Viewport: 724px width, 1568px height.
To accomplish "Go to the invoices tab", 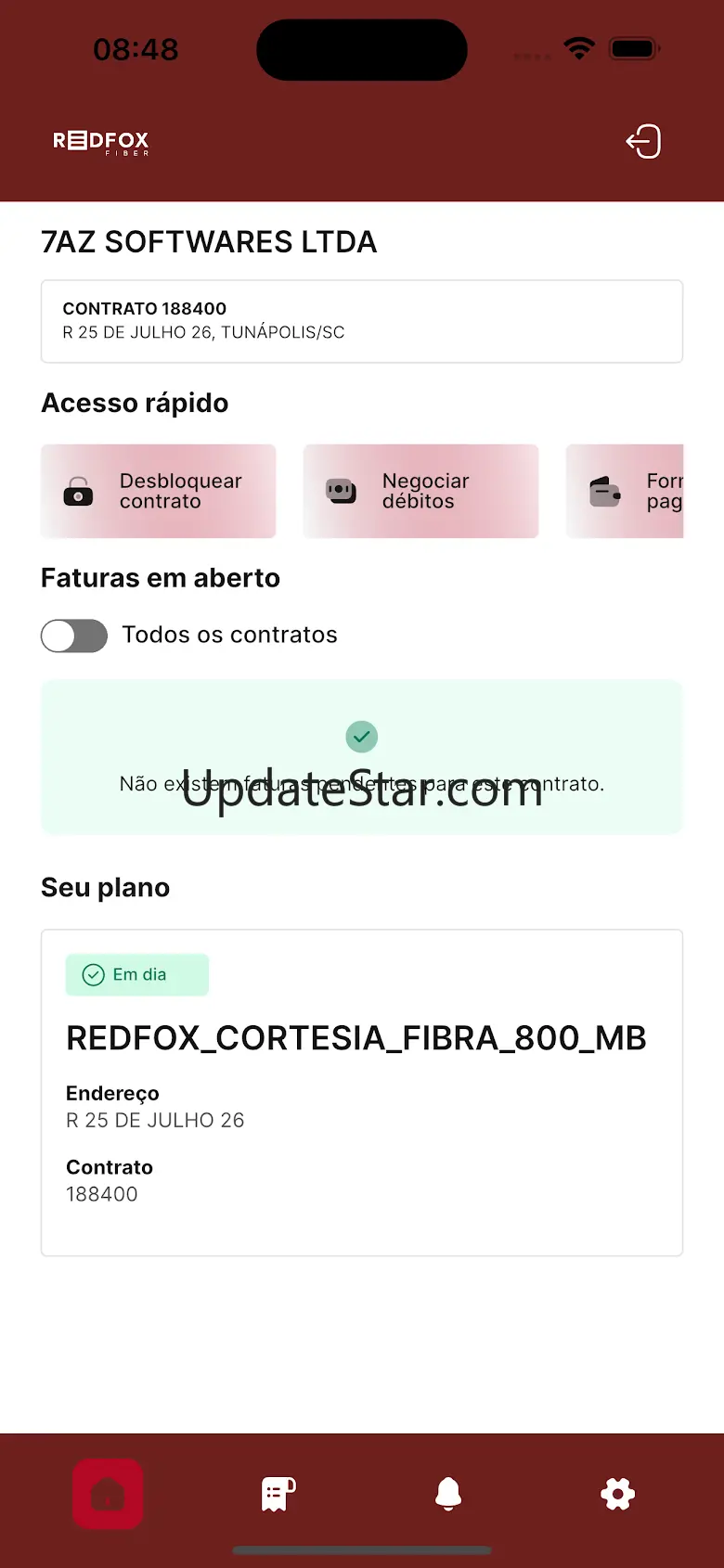I will point(278,1494).
